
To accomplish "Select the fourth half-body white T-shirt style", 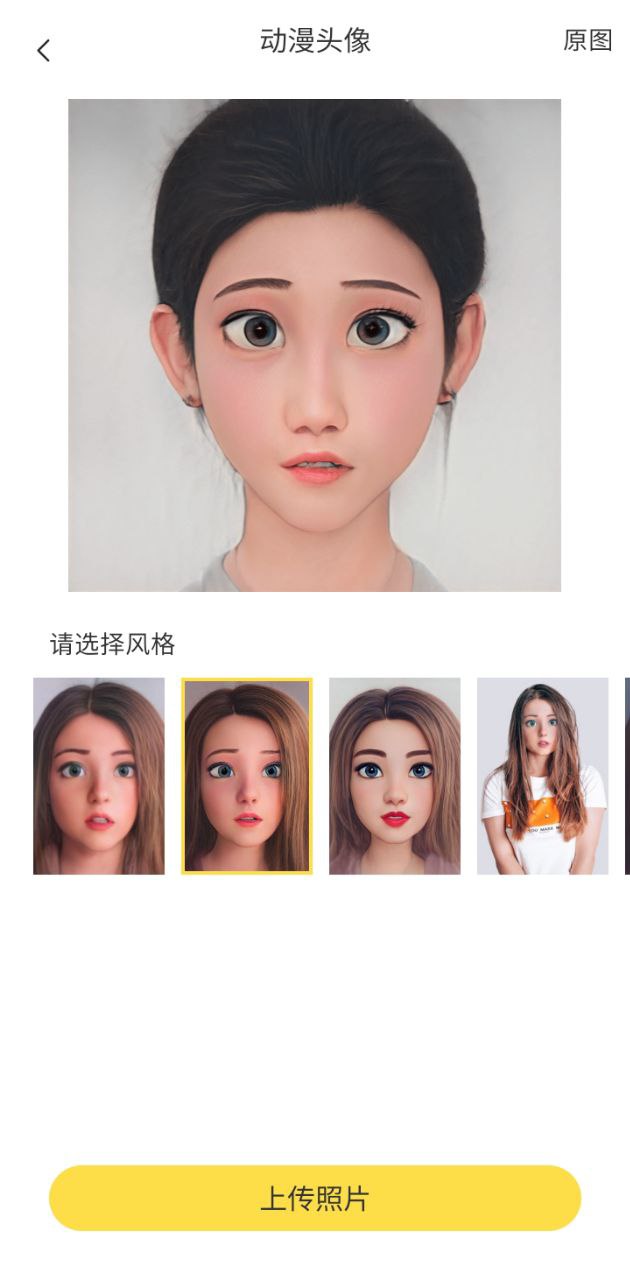I will (542, 776).
